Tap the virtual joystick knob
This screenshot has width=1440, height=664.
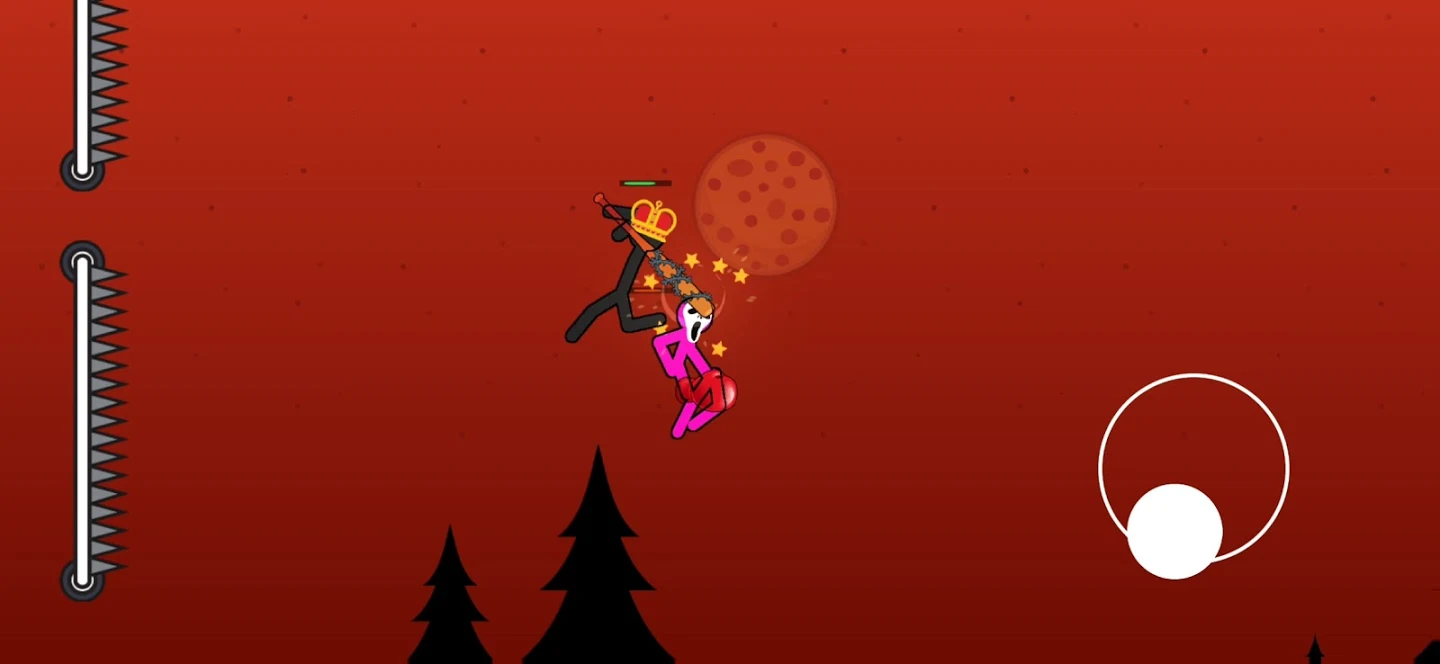pos(1174,531)
